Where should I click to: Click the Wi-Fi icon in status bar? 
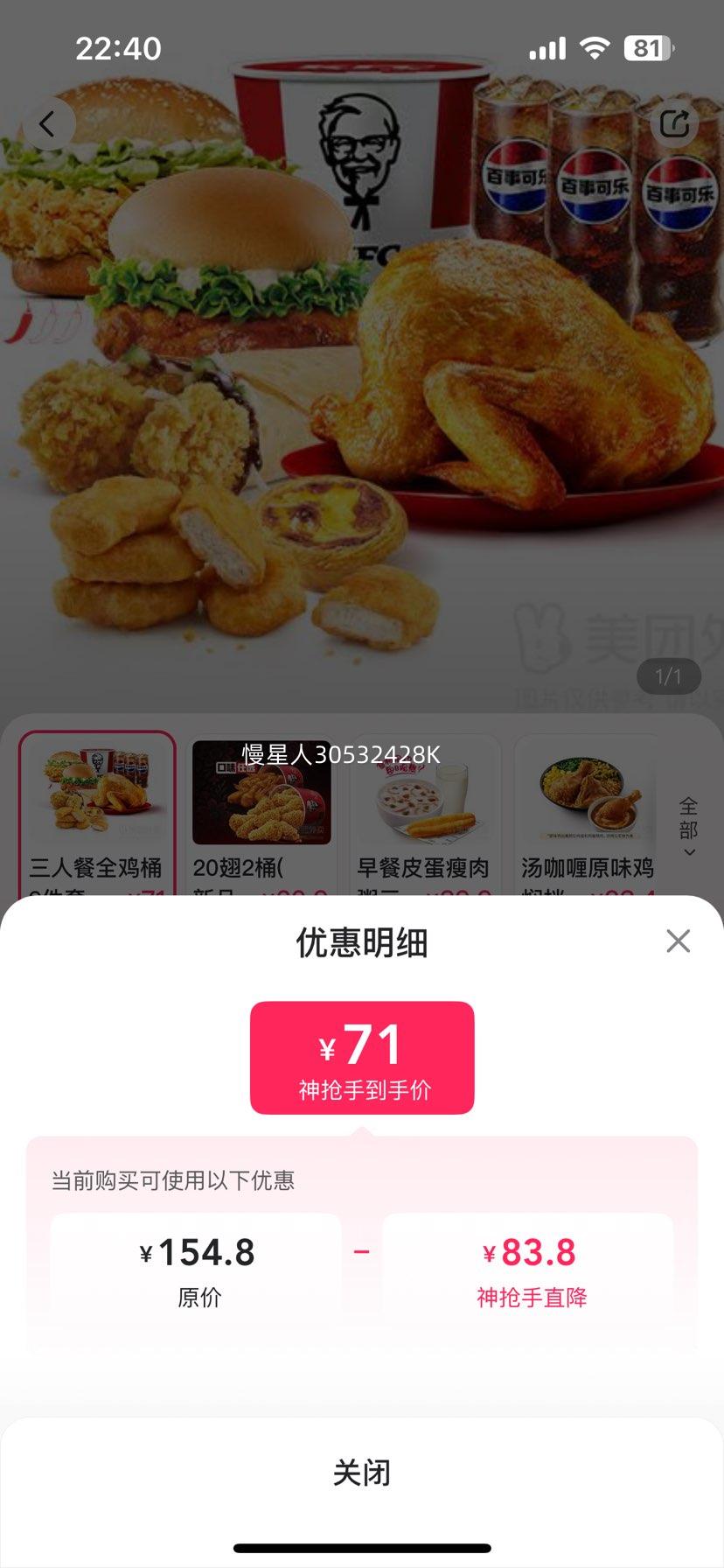click(x=594, y=48)
